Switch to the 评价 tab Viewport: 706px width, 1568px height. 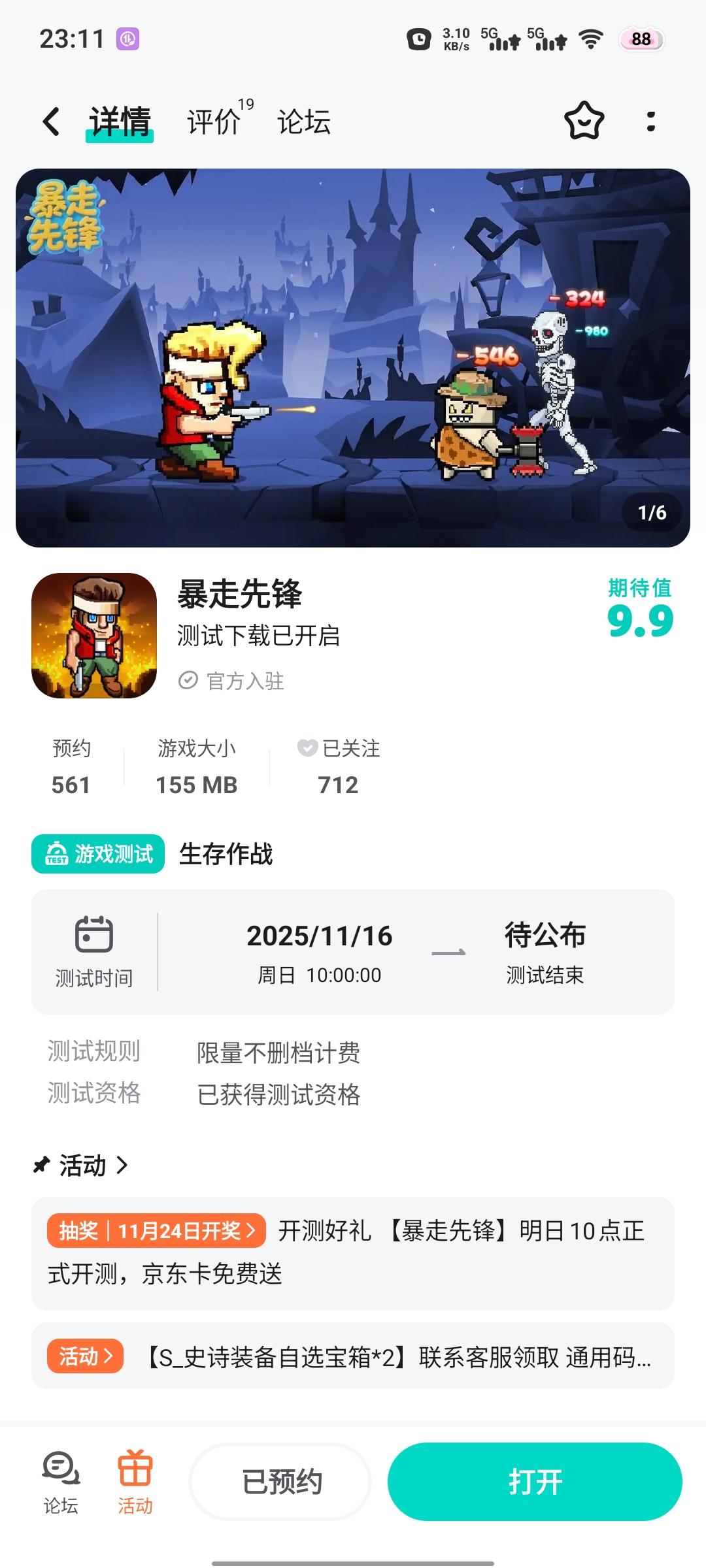click(x=212, y=122)
